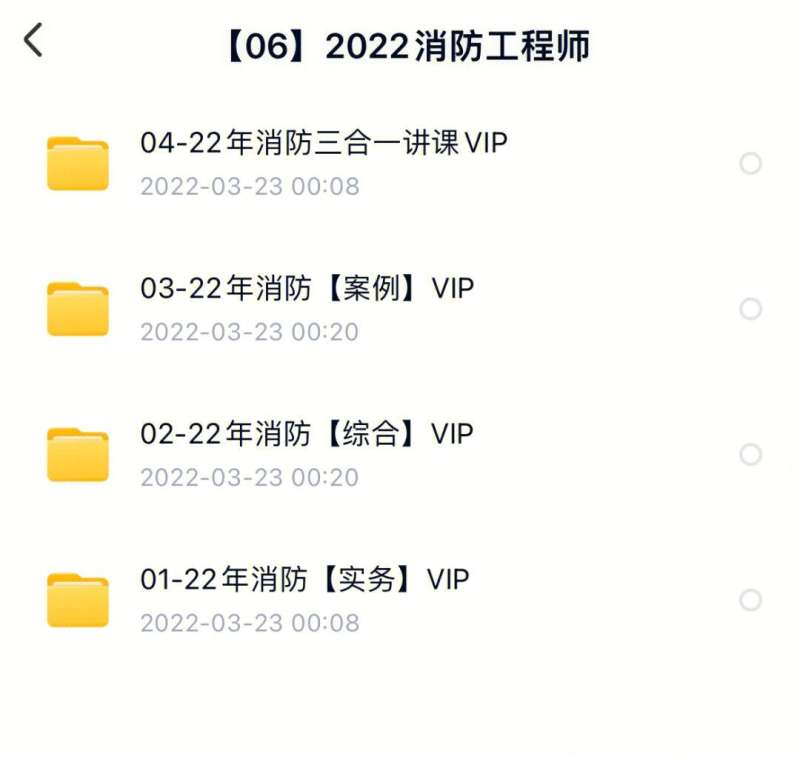
Task: Select the circle for 03-22年消防【案例】folder
Action: click(750, 309)
